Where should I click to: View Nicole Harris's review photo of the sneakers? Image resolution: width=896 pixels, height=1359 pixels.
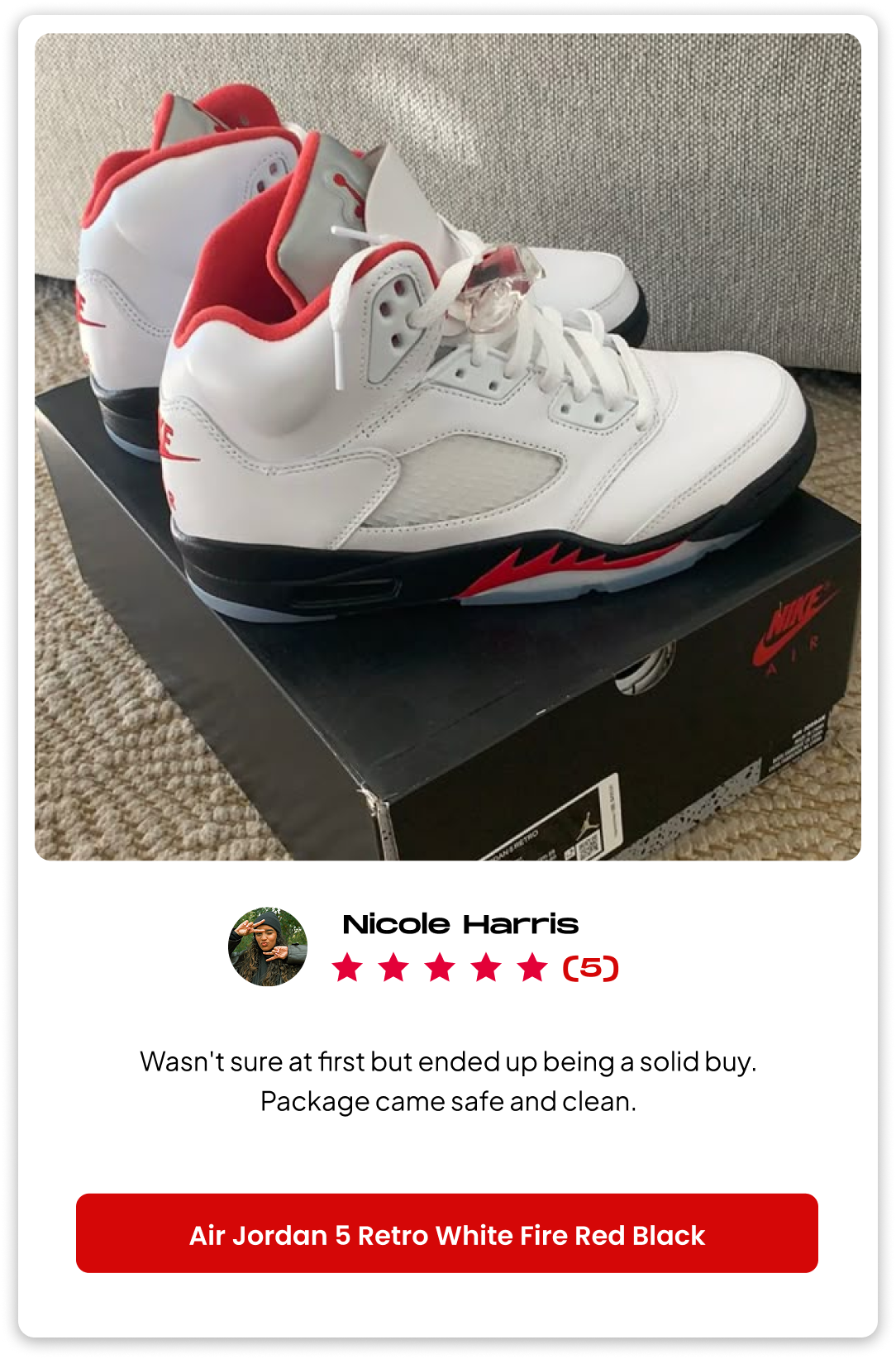pos(447,446)
